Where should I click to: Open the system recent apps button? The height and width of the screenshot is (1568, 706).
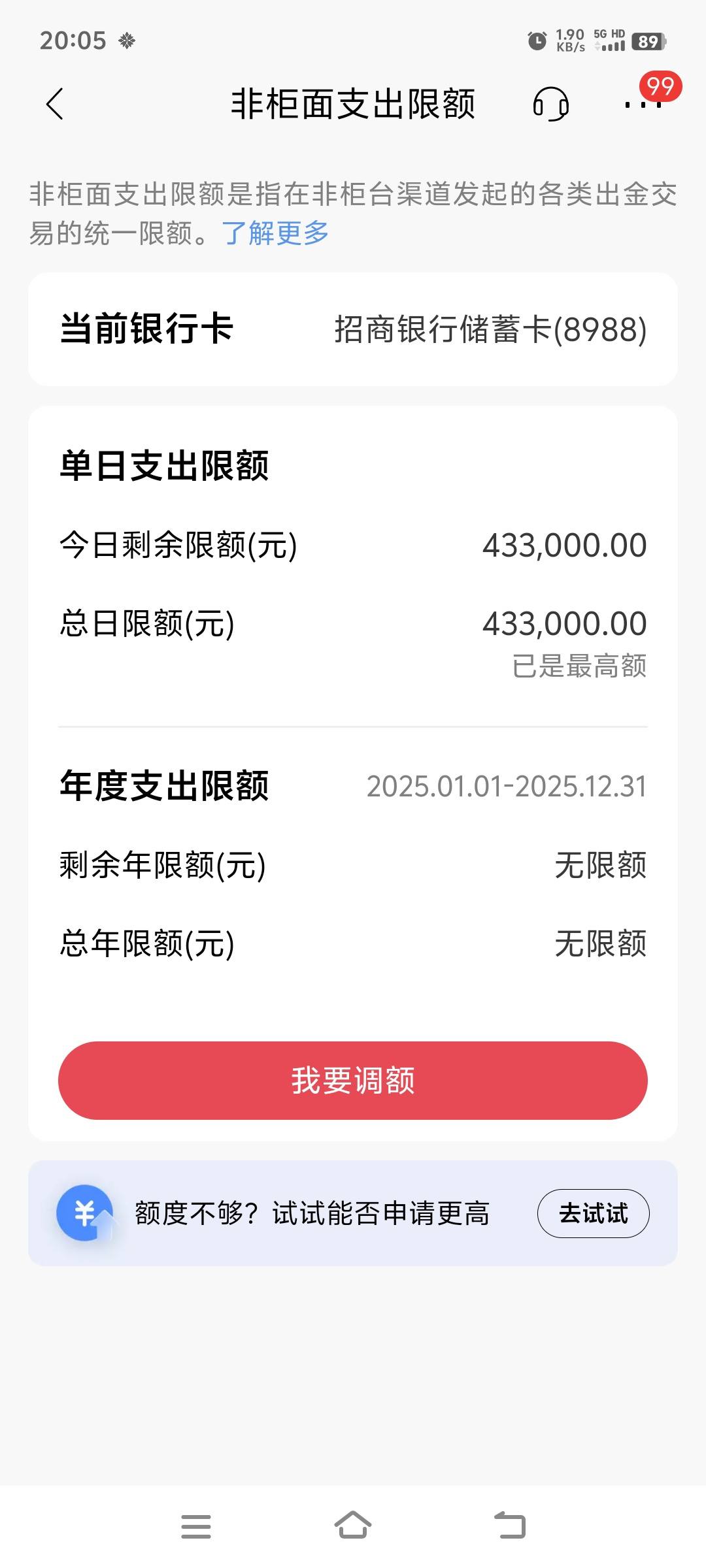196,1527
